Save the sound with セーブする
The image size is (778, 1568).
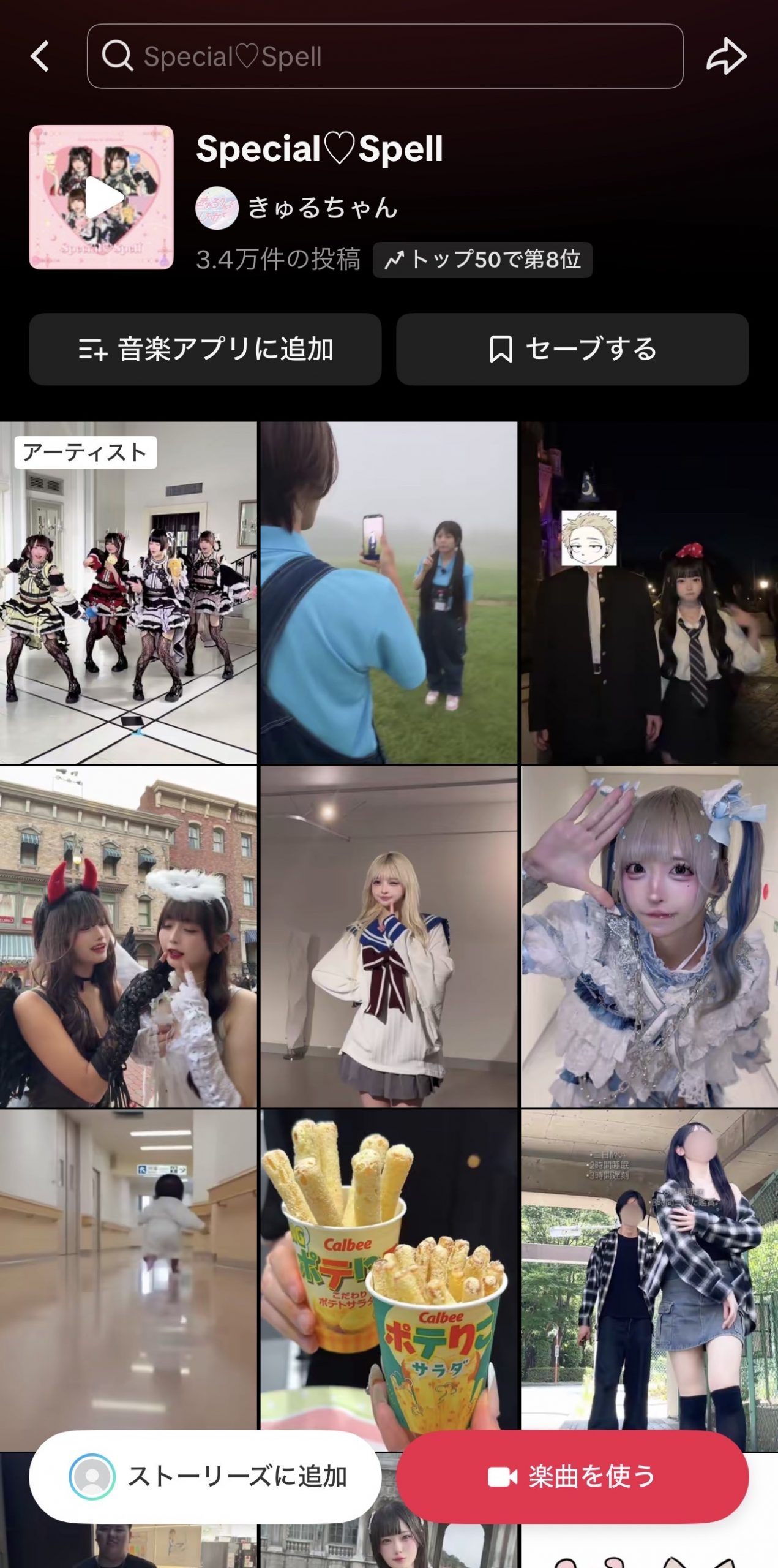[x=572, y=349]
